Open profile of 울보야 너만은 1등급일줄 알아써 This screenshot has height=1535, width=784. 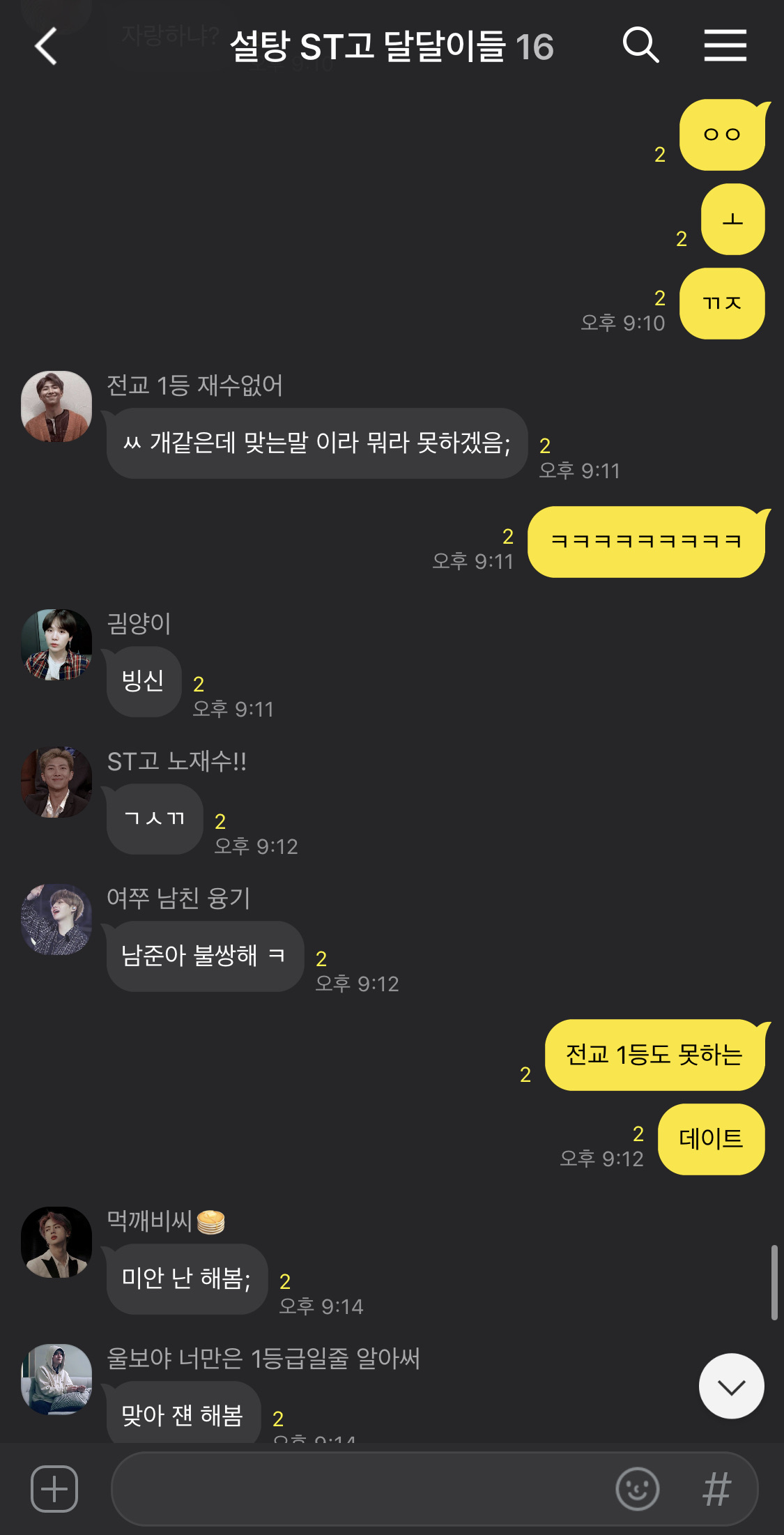click(x=56, y=1380)
